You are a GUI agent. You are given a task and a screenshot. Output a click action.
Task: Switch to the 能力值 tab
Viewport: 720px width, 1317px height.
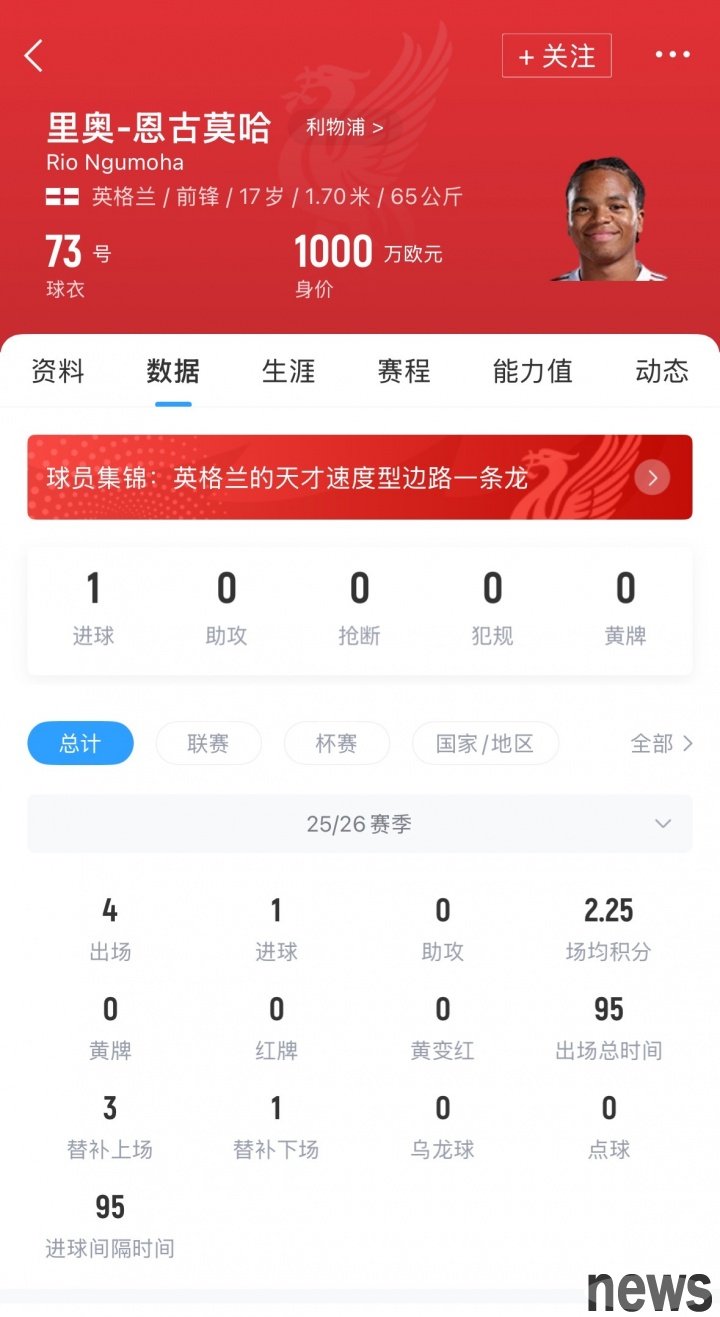click(x=533, y=371)
